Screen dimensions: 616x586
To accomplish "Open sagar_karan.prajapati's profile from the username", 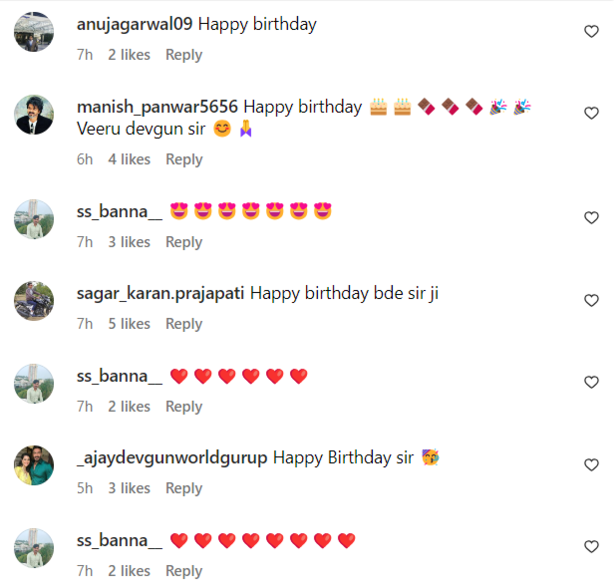I will click(x=160, y=294).
